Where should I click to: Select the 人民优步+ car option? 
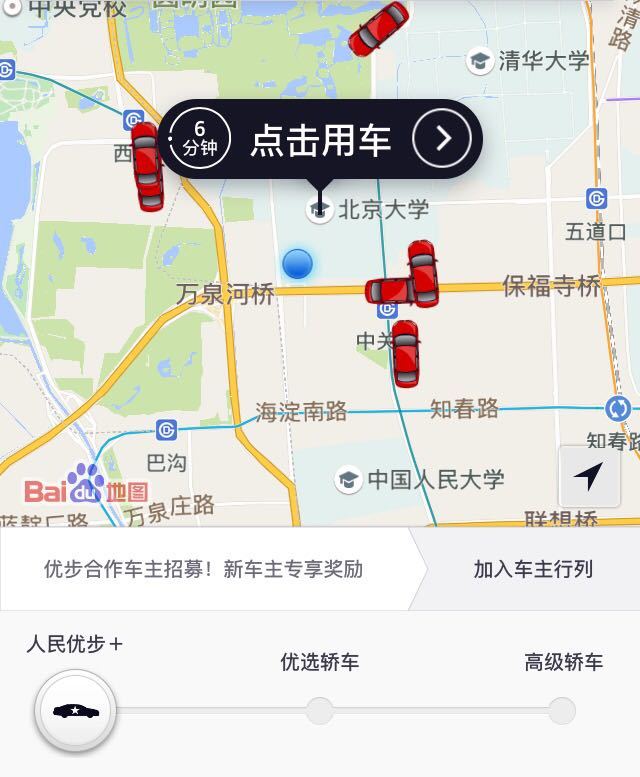pos(76,711)
